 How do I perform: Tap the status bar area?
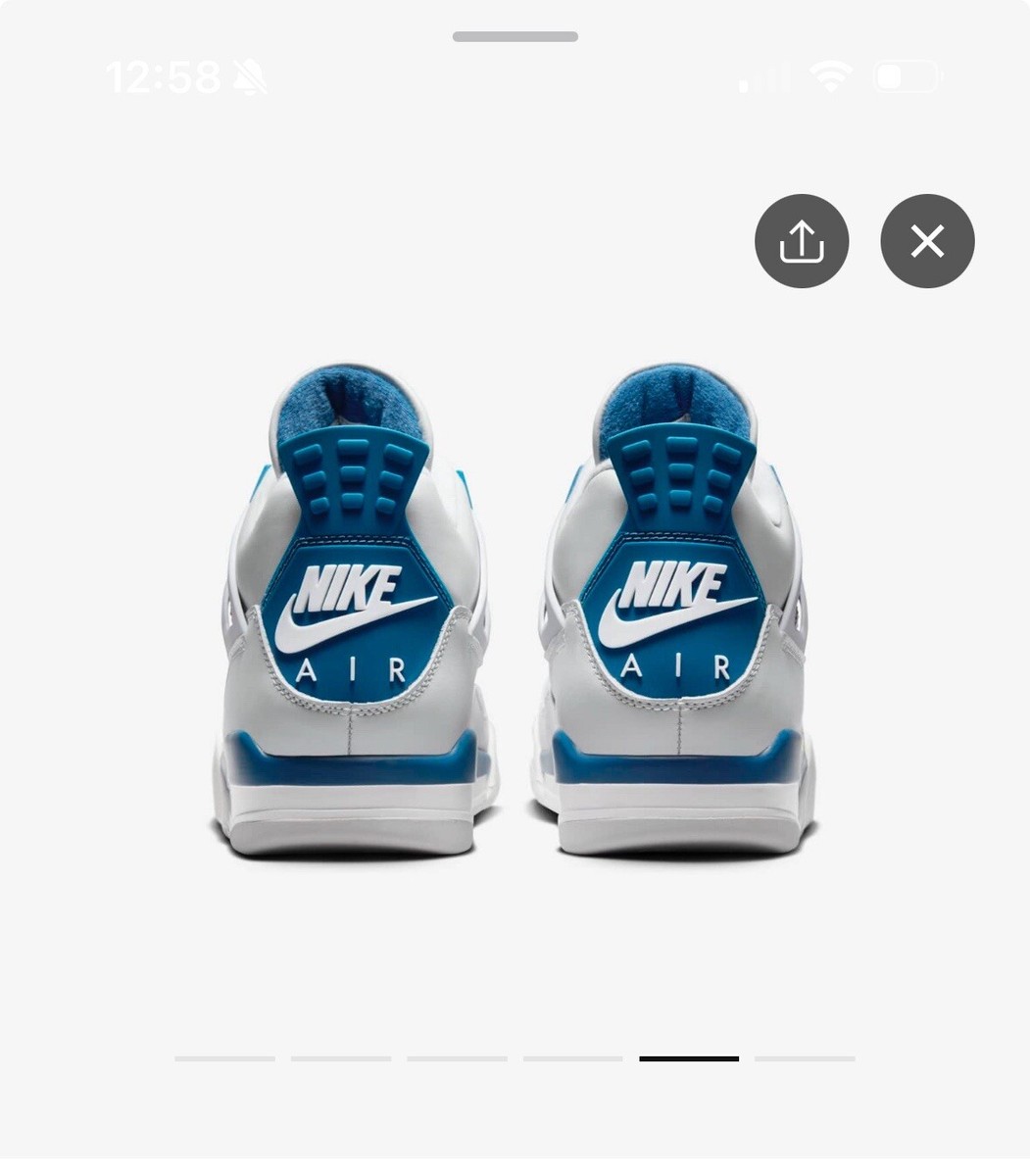click(x=515, y=76)
